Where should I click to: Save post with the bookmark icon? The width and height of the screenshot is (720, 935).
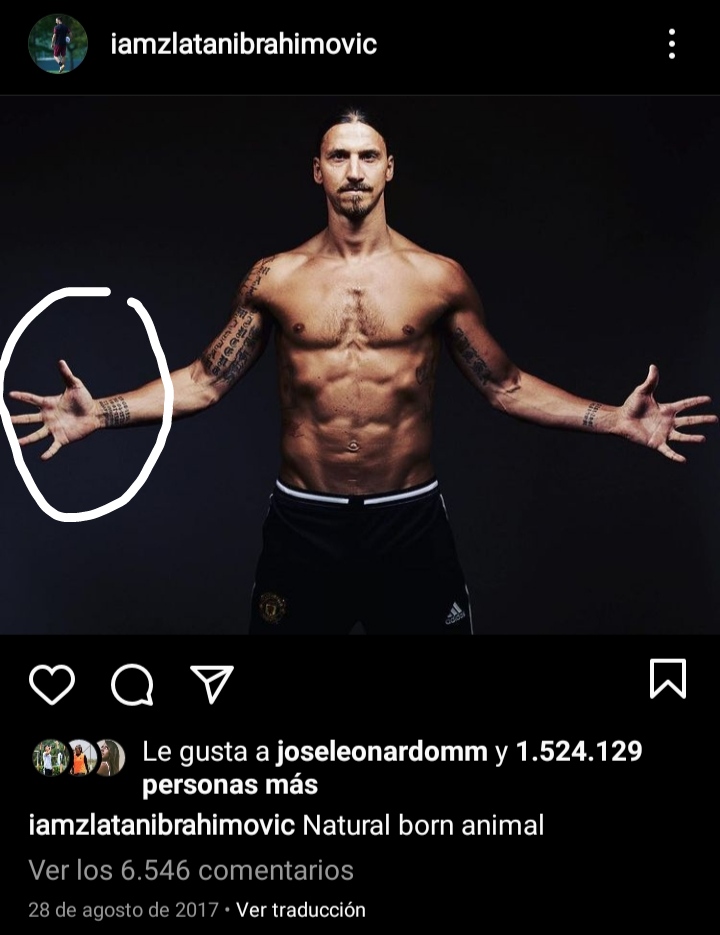[x=668, y=678]
